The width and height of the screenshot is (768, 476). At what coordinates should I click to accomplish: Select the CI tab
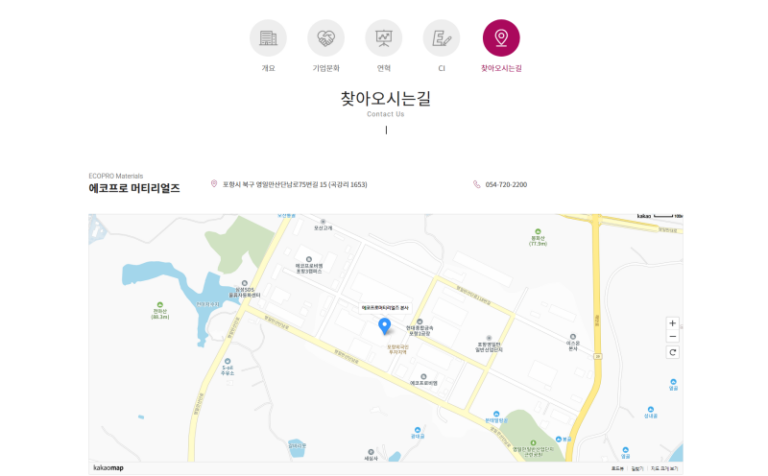pos(441,39)
